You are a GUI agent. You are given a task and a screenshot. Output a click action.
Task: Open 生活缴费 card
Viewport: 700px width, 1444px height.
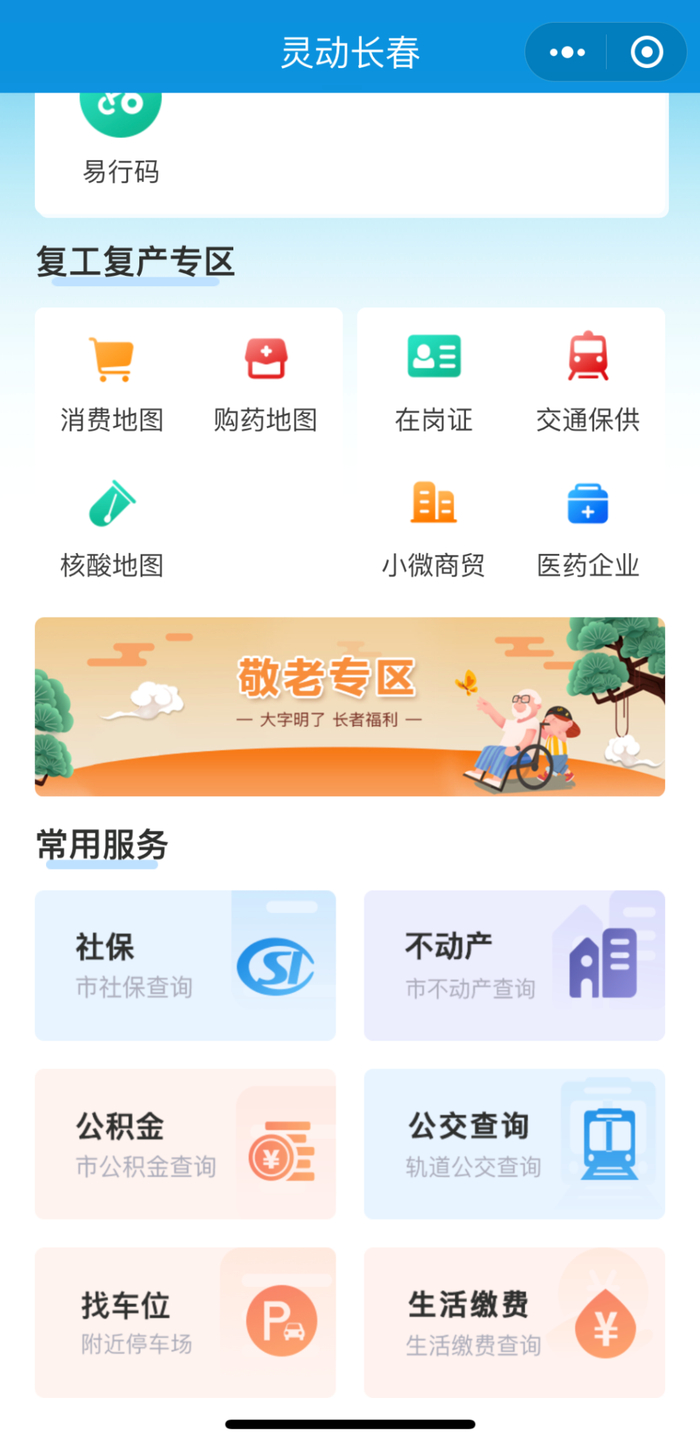click(514, 1322)
